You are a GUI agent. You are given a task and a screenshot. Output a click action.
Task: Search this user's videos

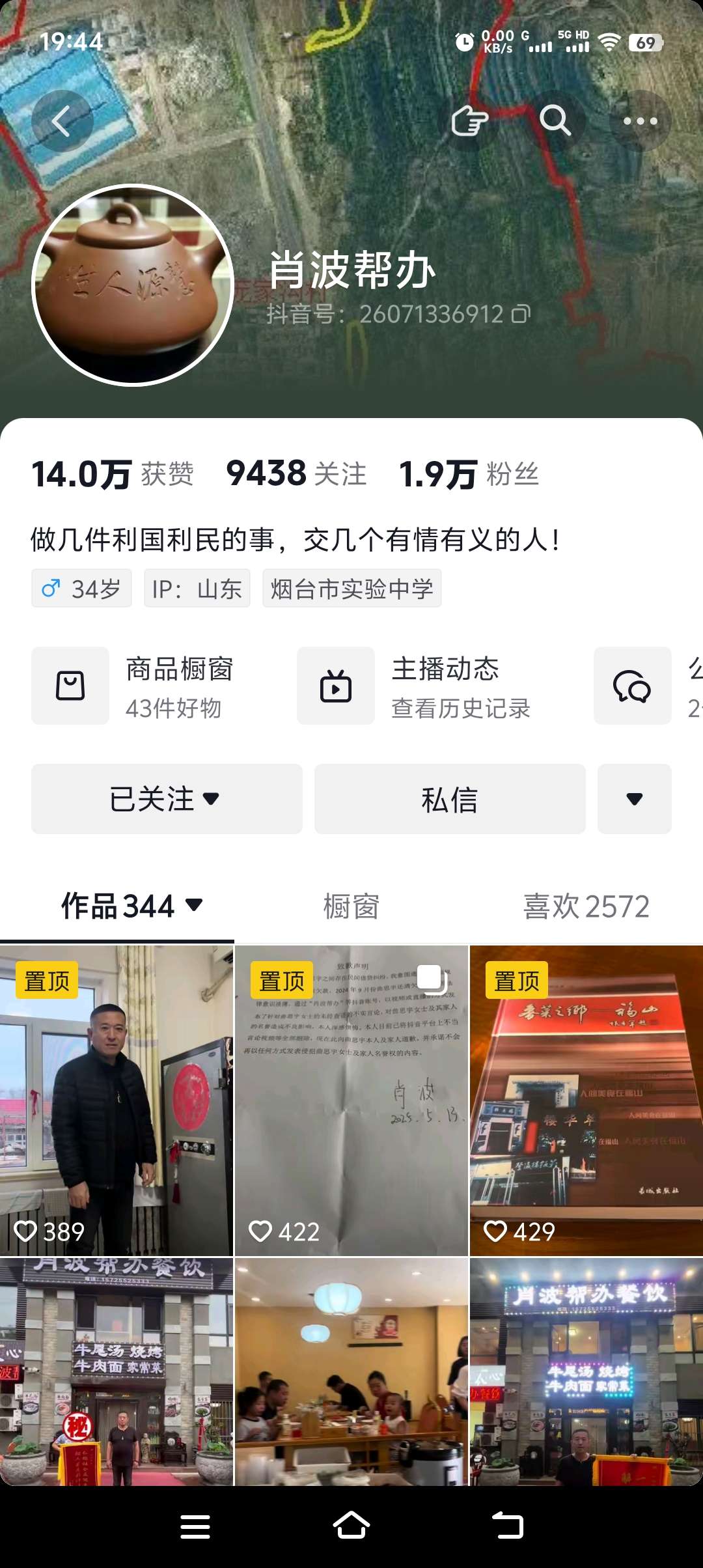(555, 121)
